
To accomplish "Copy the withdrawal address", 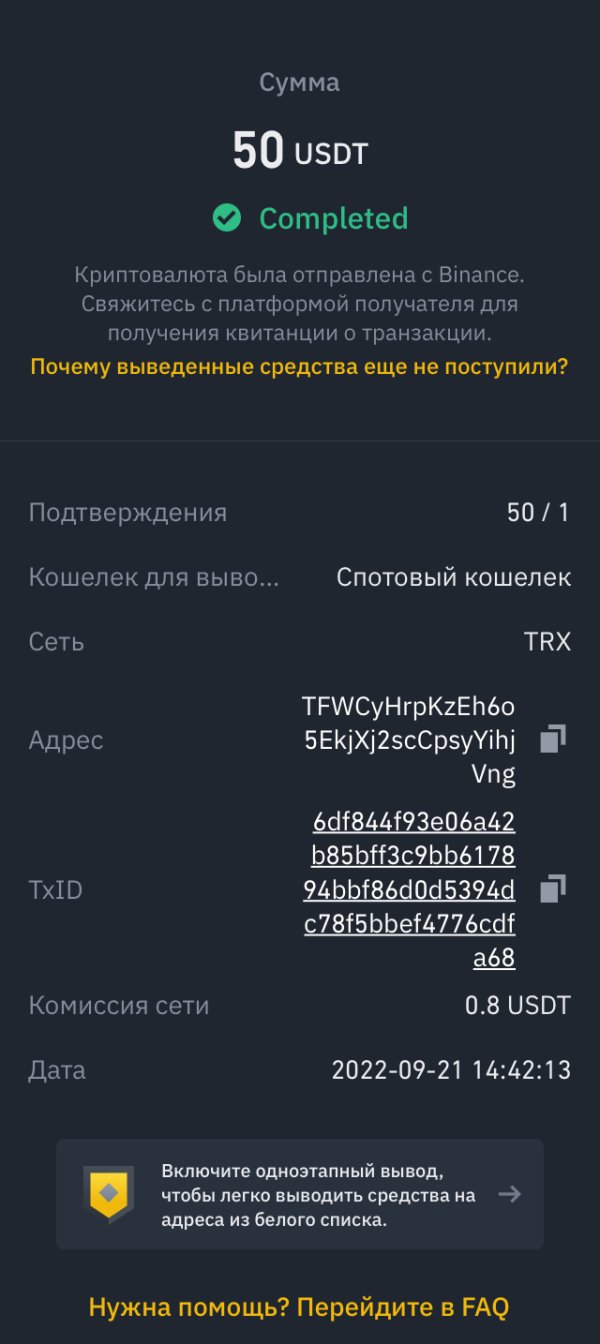I will click(552, 740).
